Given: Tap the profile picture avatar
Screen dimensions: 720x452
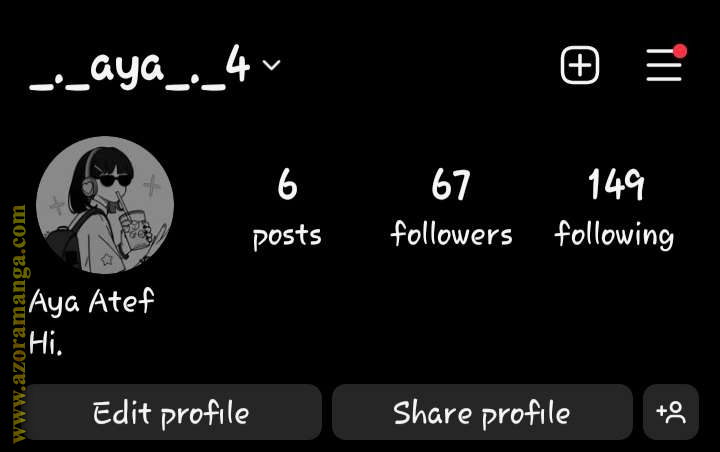Looking at the screenshot, I should [105, 205].
